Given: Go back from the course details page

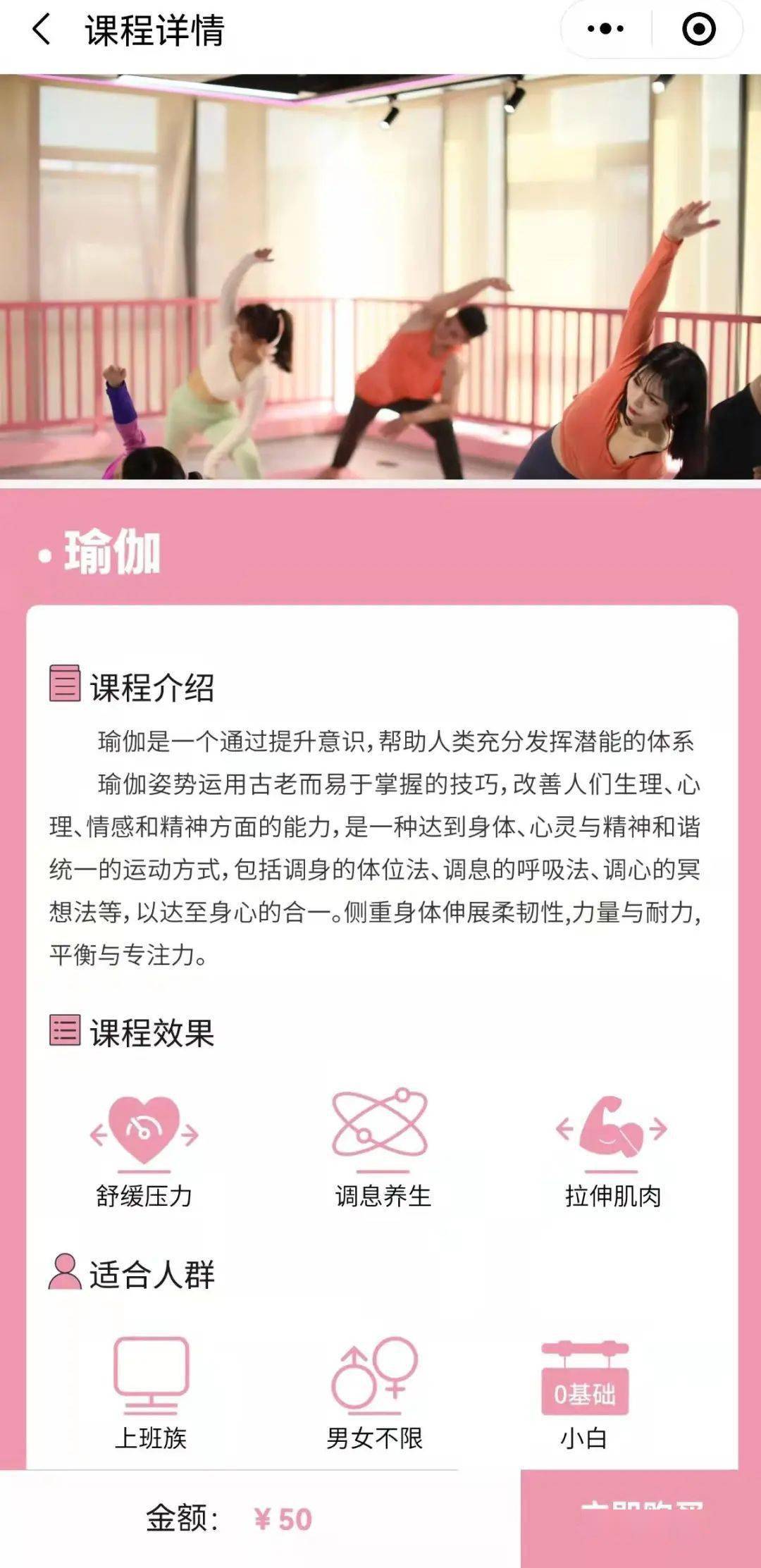Looking at the screenshot, I should pos(42,30).
